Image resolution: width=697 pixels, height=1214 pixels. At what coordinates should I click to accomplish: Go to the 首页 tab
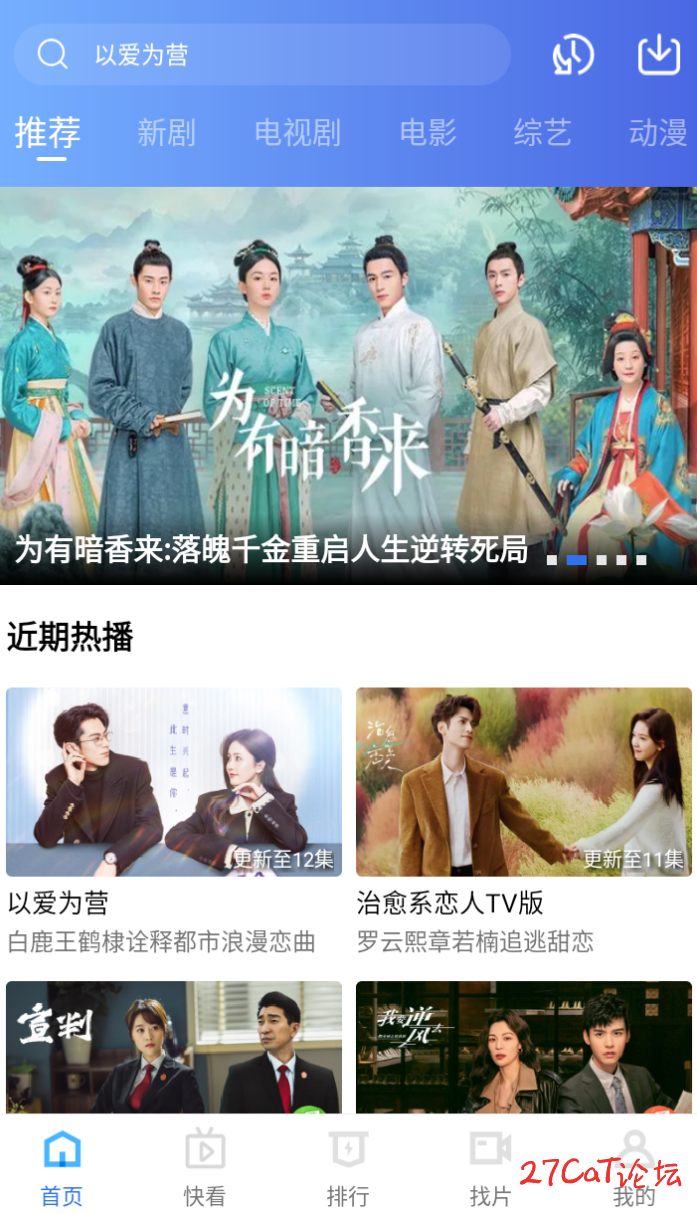pyautogui.click(x=62, y=1168)
